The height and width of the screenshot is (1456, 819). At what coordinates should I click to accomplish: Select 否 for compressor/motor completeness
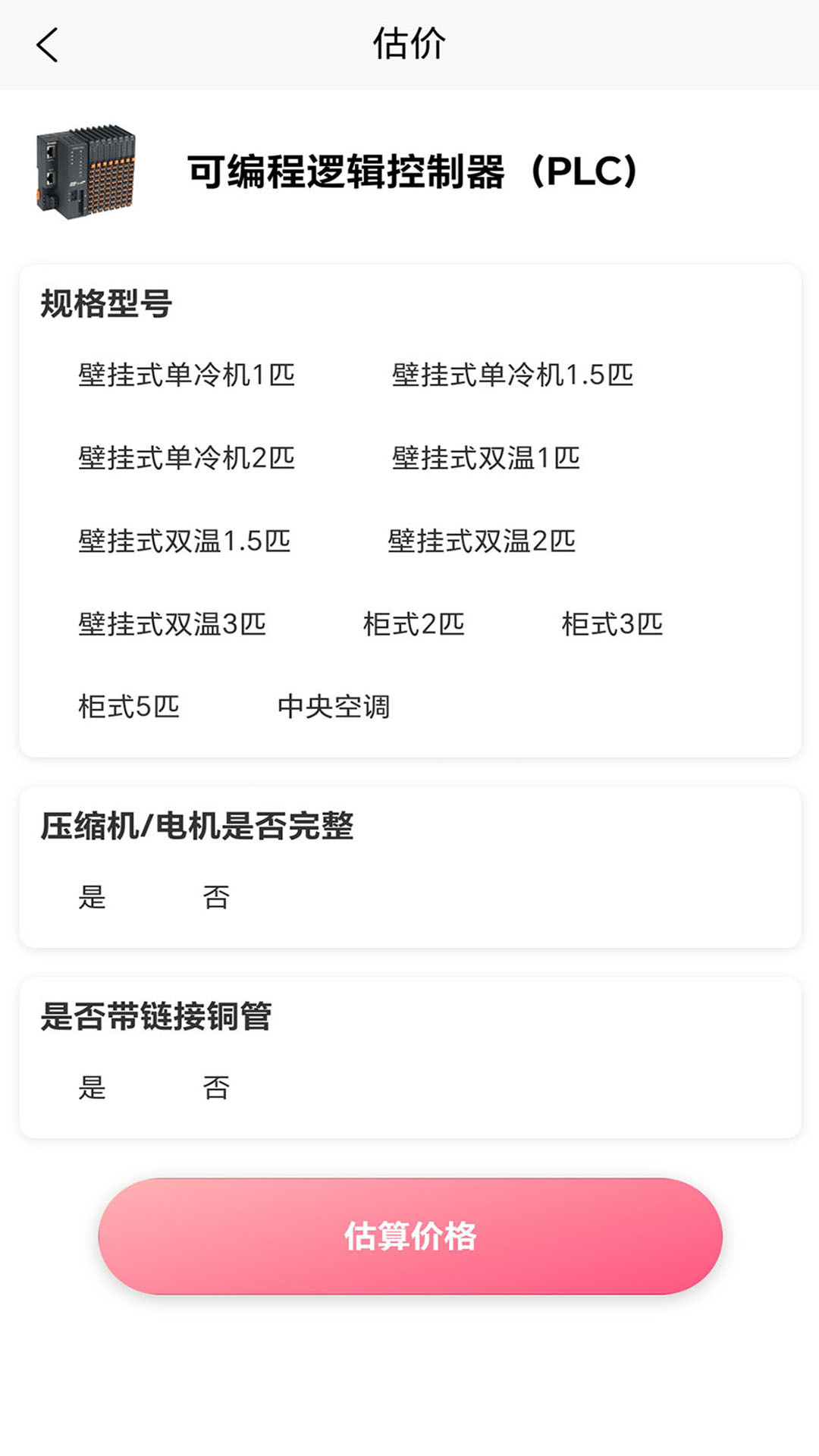[x=215, y=897]
